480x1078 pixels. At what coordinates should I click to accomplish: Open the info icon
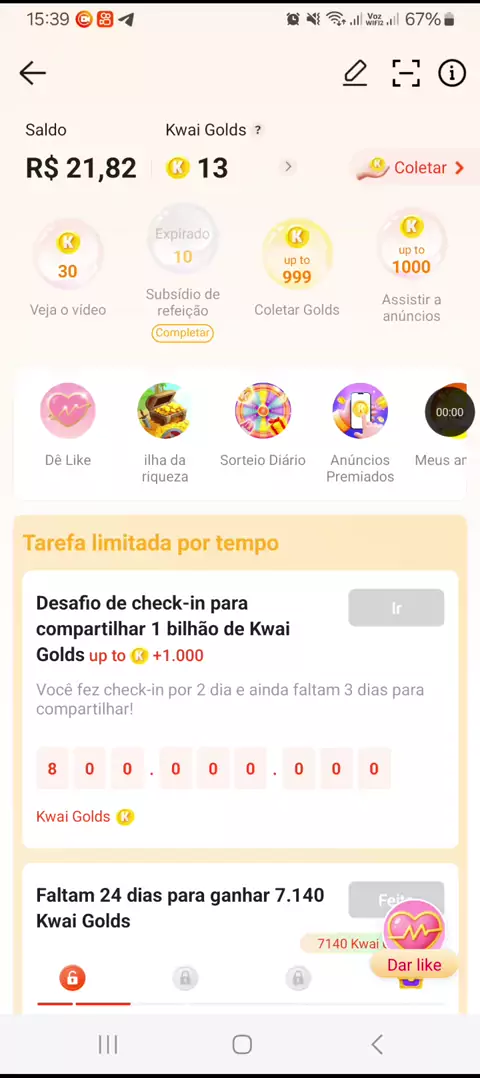click(452, 73)
